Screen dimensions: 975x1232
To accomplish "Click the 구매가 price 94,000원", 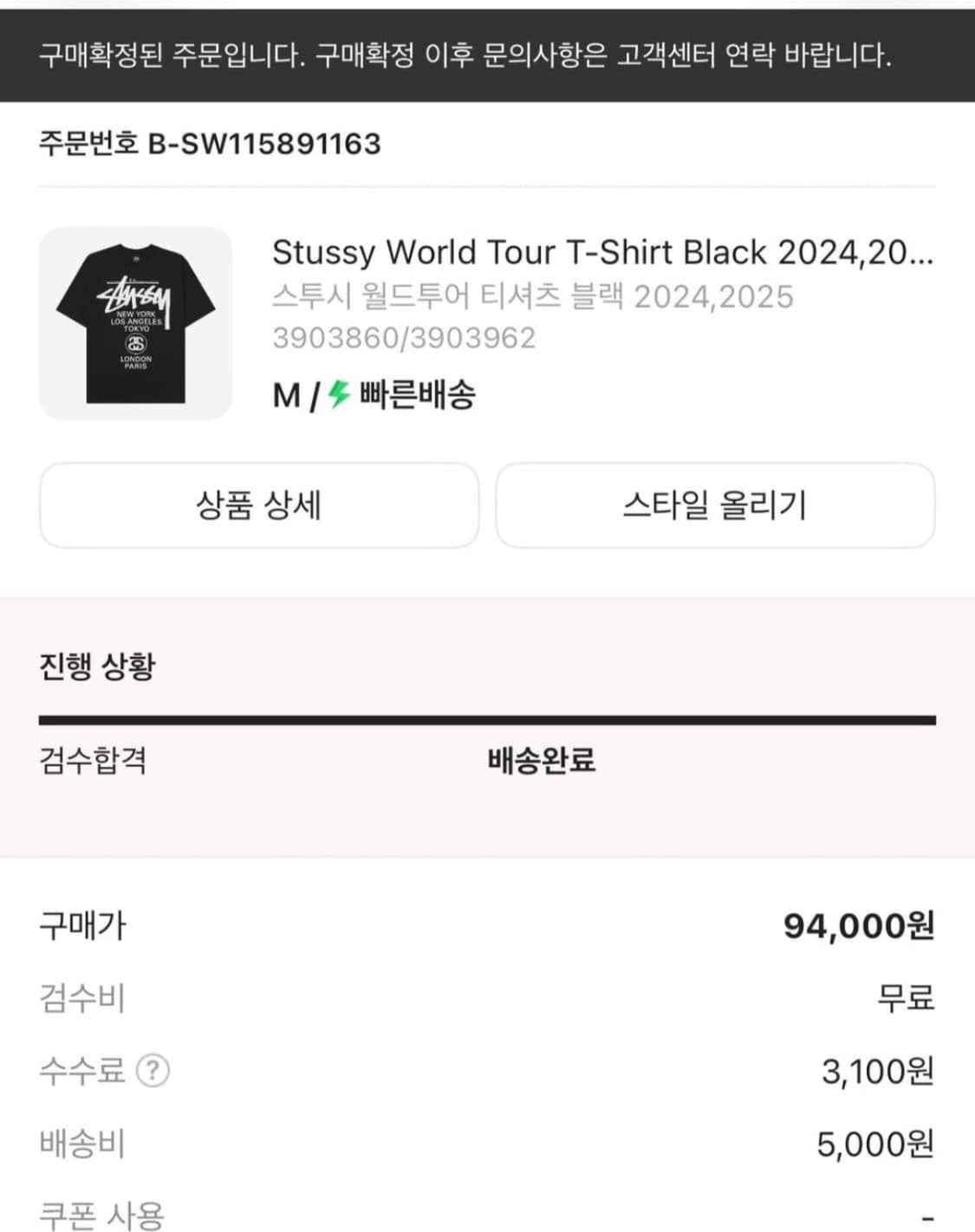I will pyautogui.click(x=858, y=926).
